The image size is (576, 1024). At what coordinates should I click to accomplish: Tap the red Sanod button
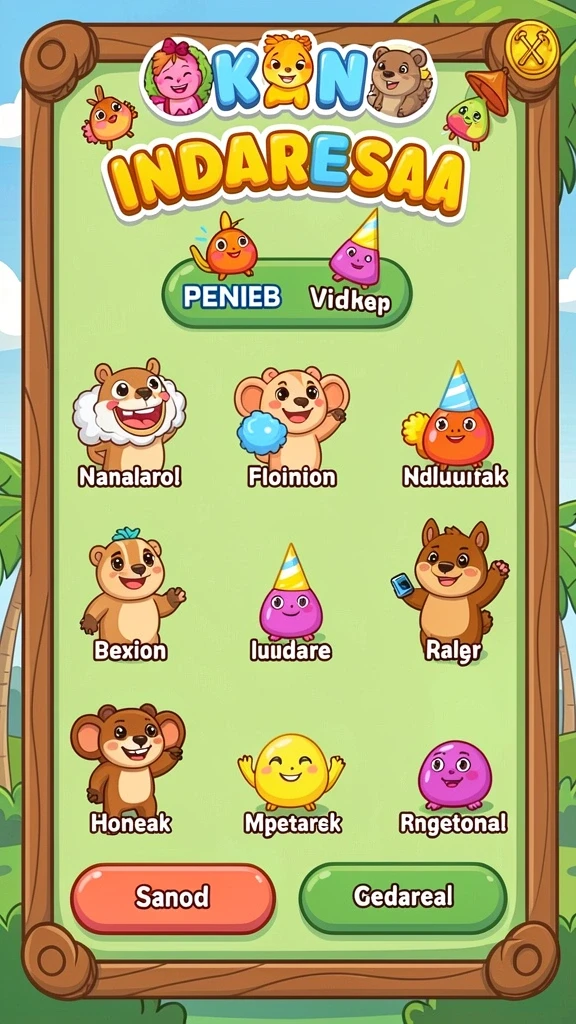point(173,898)
